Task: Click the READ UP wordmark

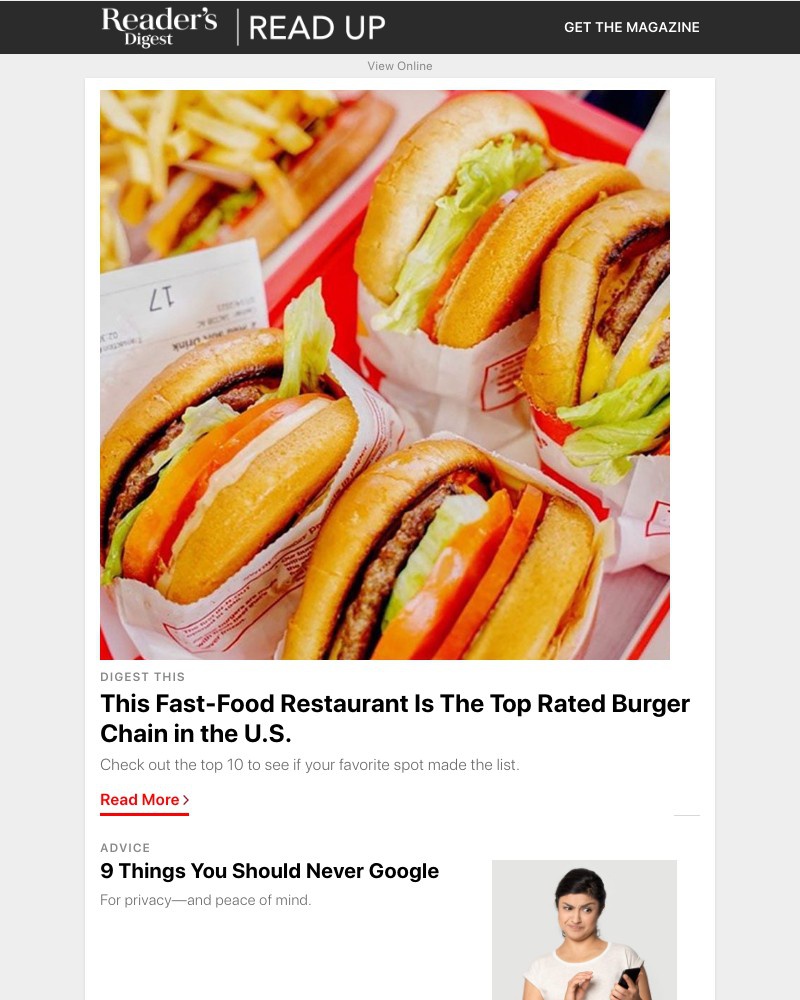Action: [318, 27]
